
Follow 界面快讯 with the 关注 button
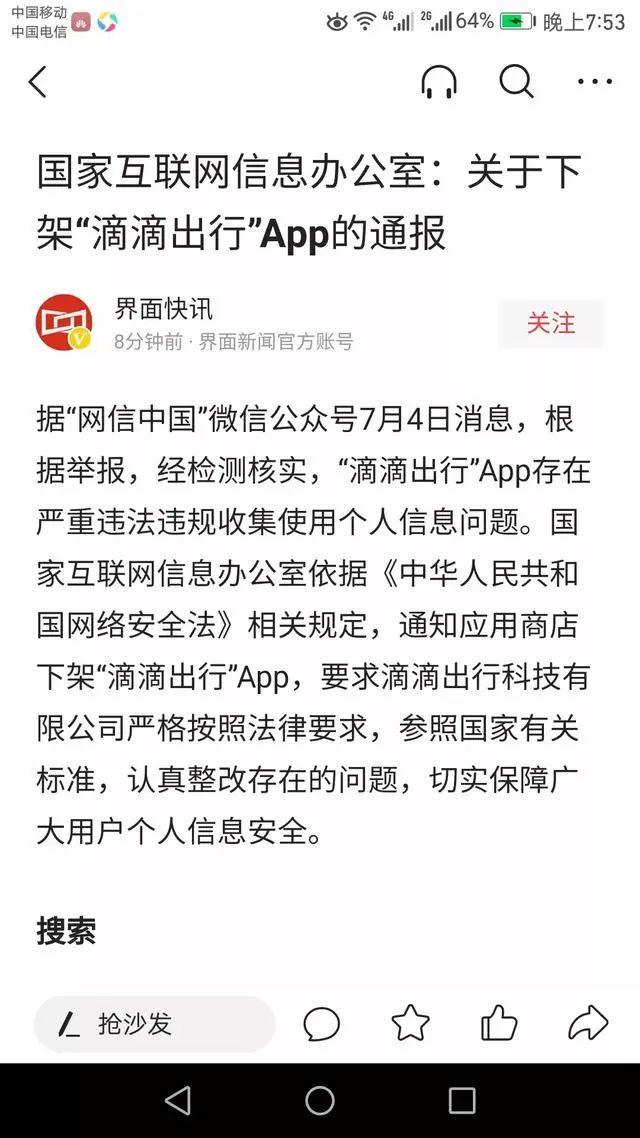(x=551, y=323)
